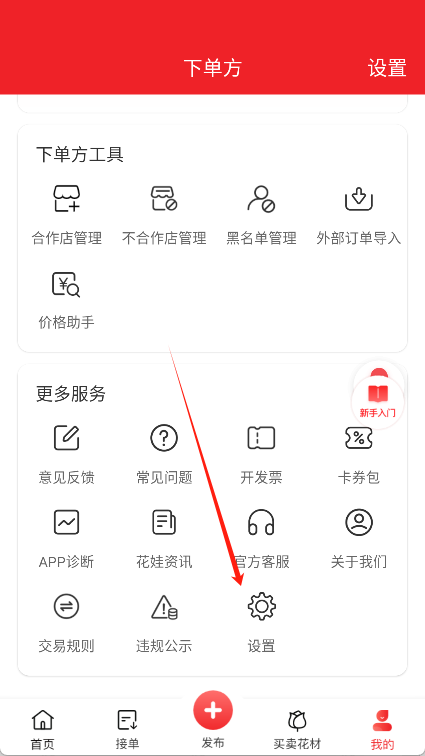Open 黑名单管理
The width and height of the screenshot is (425, 756).
(x=261, y=215)
